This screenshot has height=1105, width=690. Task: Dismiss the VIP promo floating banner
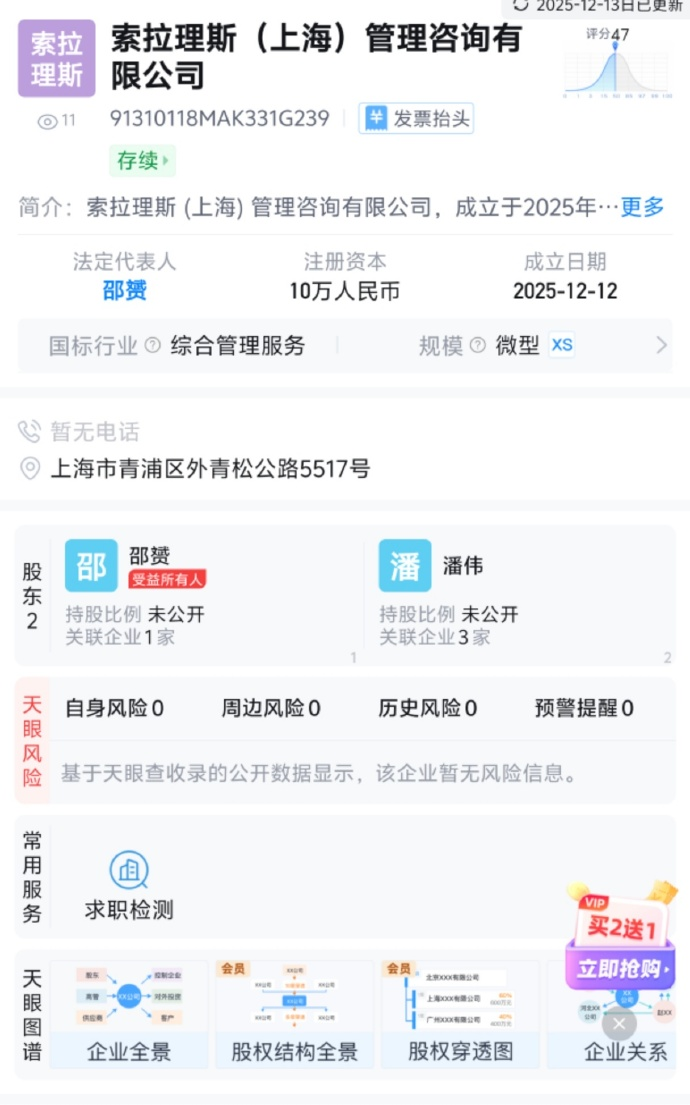[x=620, y=1024]
